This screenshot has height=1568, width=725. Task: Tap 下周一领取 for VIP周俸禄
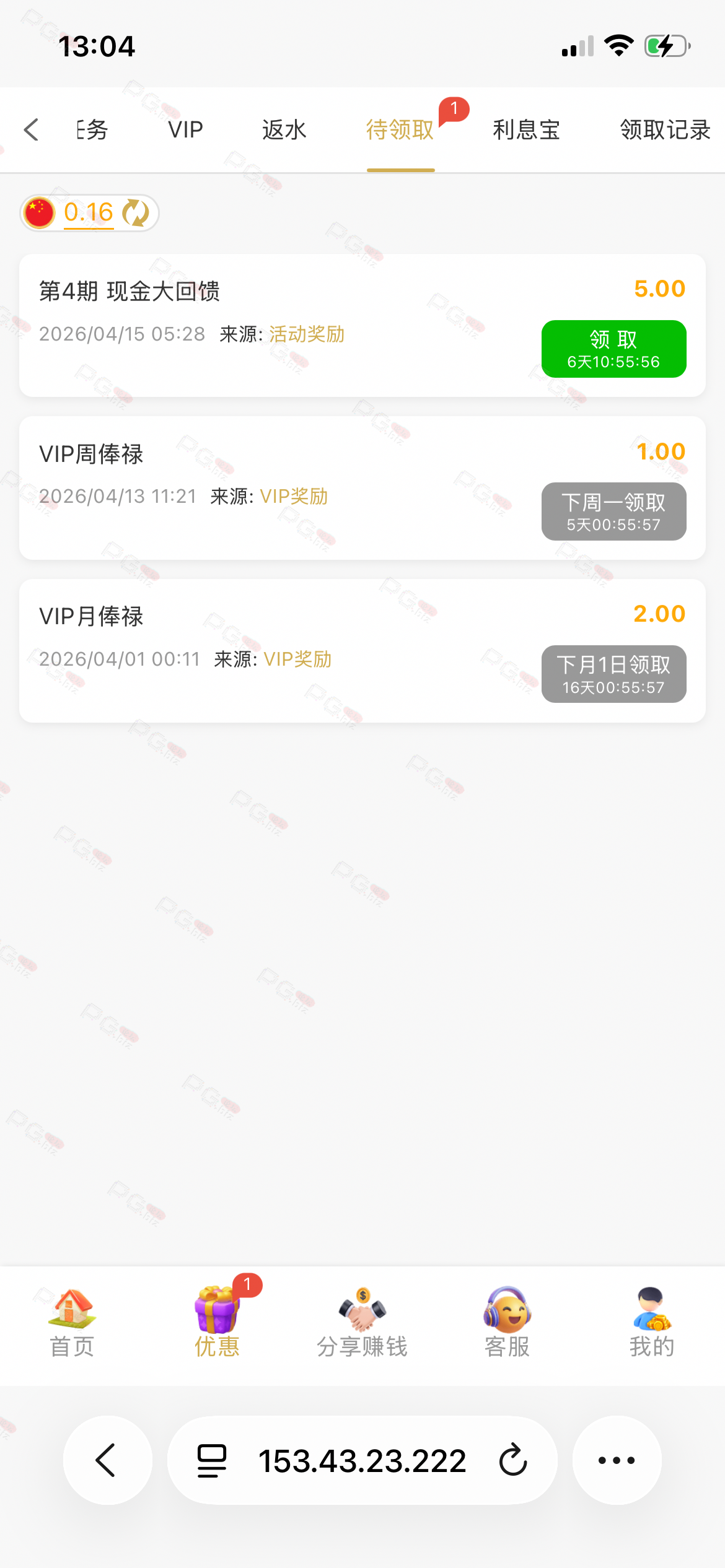pos(613,512)
